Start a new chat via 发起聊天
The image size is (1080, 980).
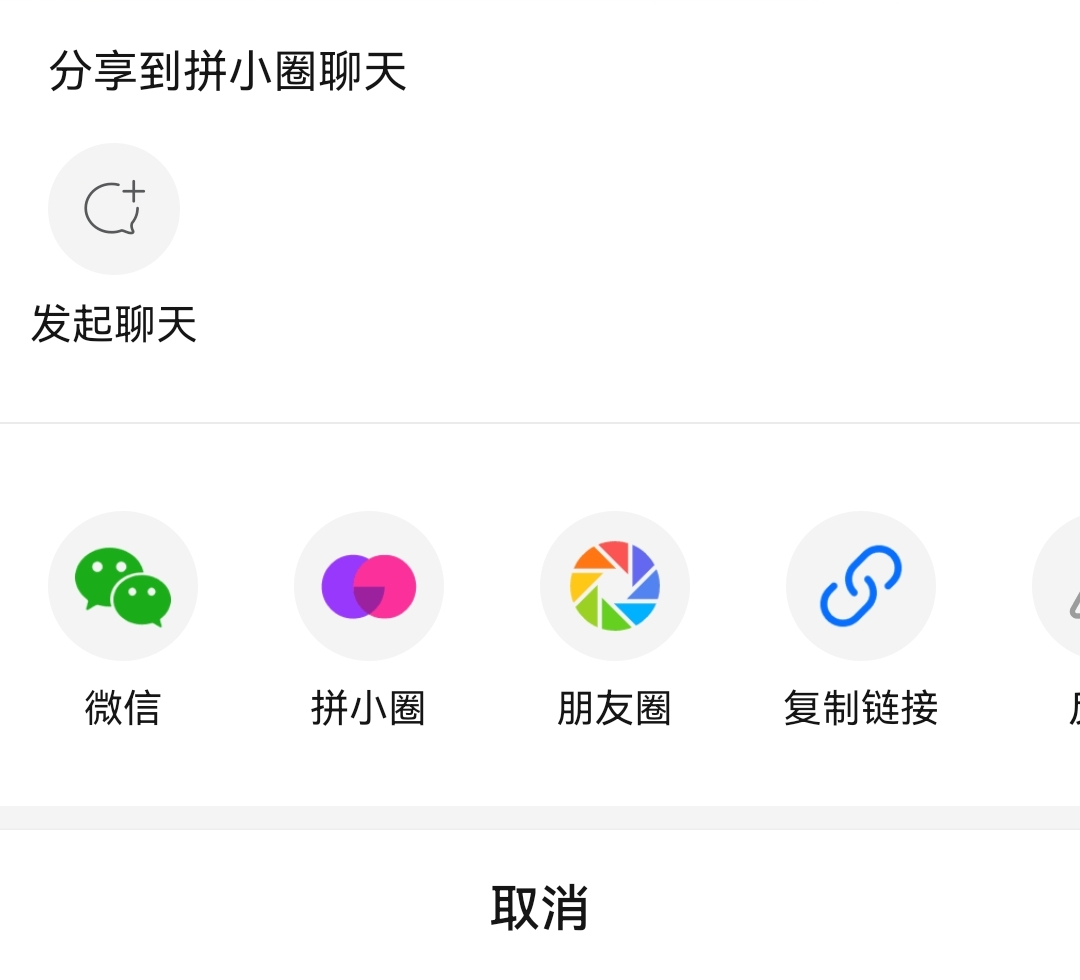click(114, 209)
